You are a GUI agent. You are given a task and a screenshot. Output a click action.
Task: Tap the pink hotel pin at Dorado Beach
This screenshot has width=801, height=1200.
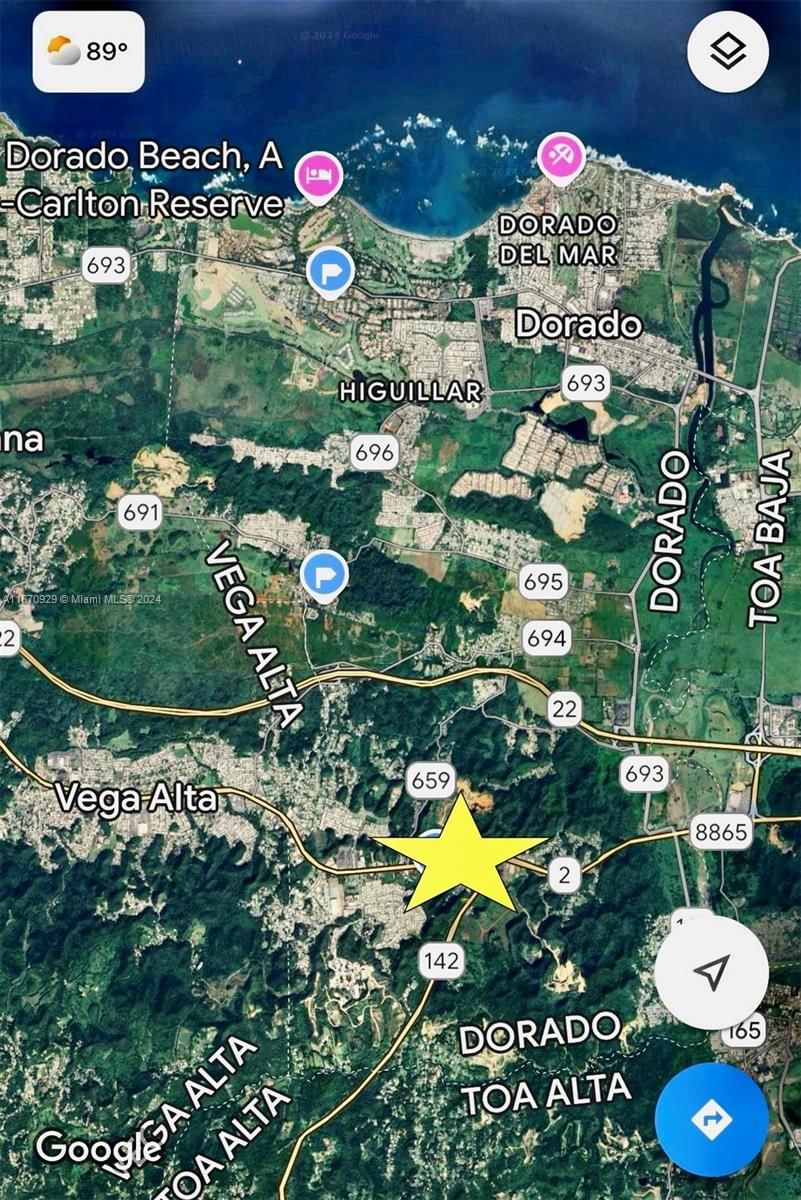click(320, 177)
